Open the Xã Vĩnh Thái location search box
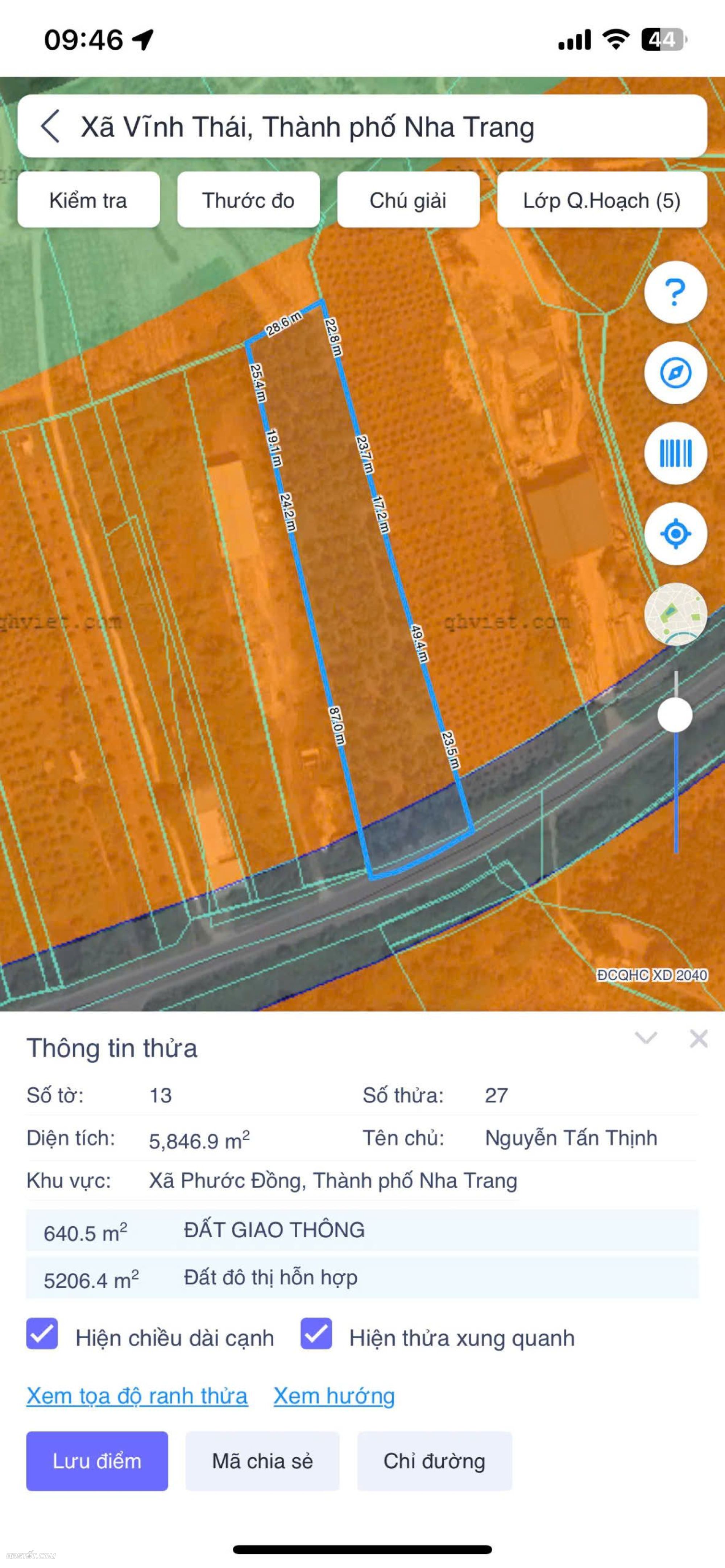 [x=365, y=126]
